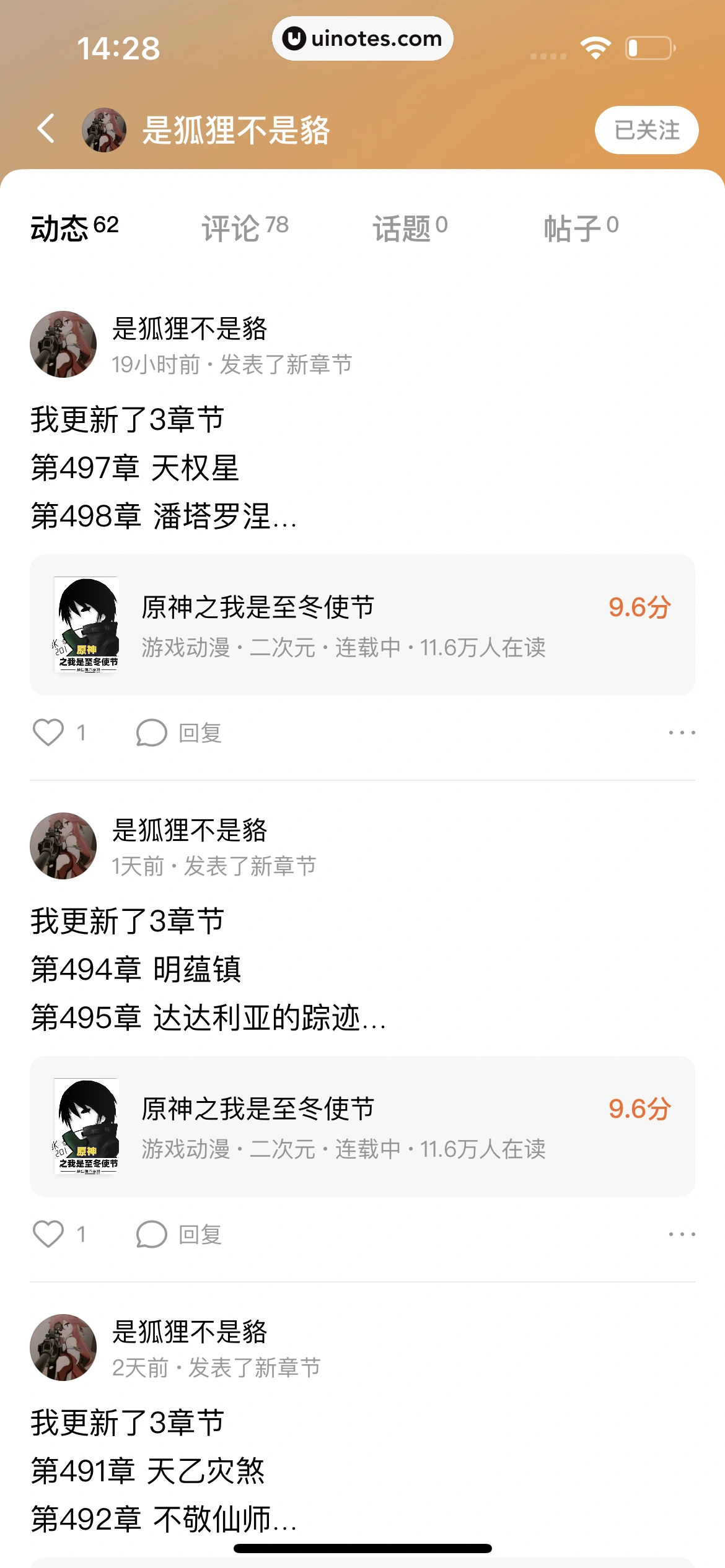Open the book card under the 第494章 post

pyautogui.click(x=362, y=1126)
